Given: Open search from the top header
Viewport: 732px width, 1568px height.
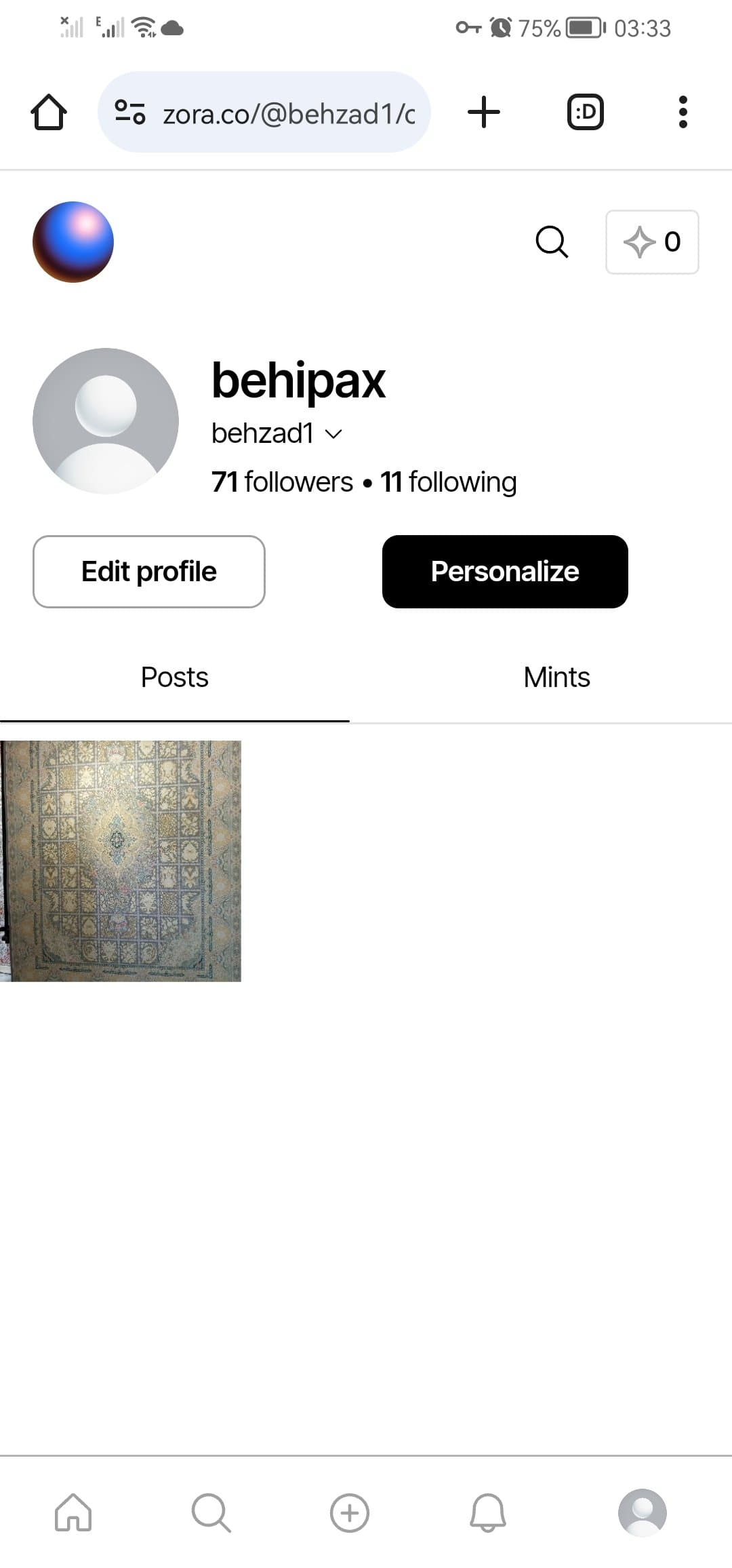Looking at the screenshot, I should pyautogui.click(x=552, y=242).
